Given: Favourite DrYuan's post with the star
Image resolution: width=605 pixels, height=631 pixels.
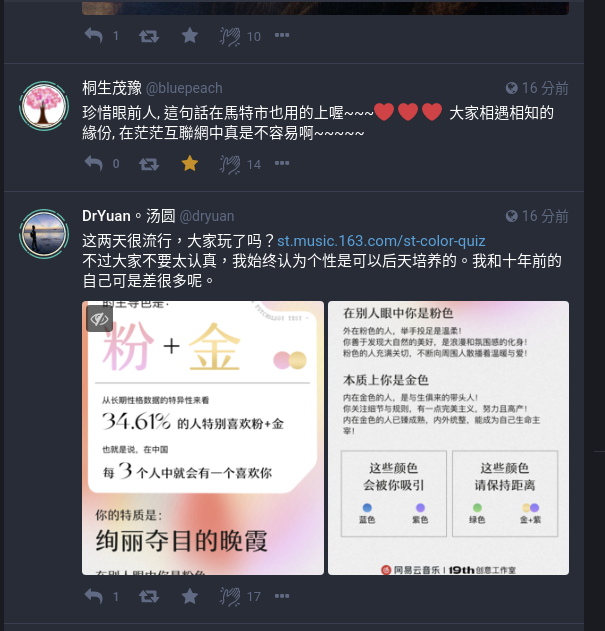Looking at the screenshot, I should 189,595.
